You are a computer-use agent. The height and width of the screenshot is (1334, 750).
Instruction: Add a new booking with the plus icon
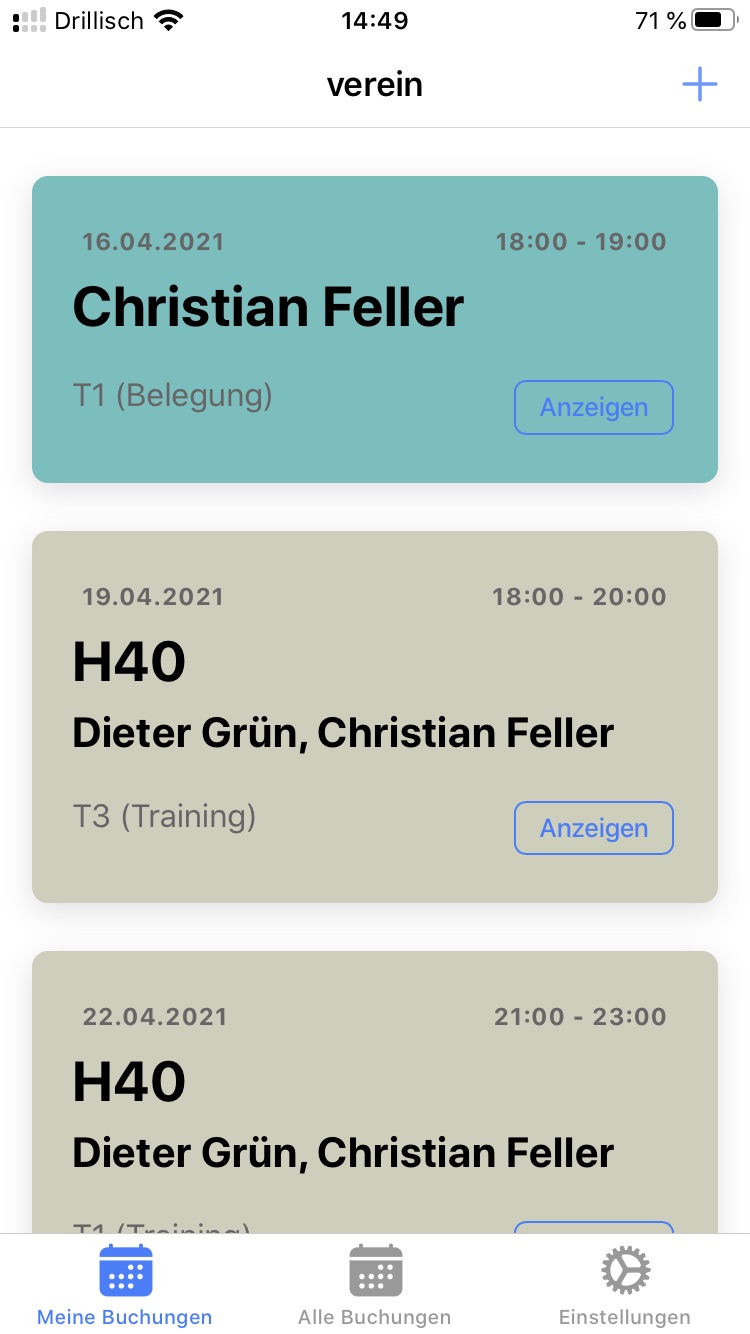(x=699, y=84)
